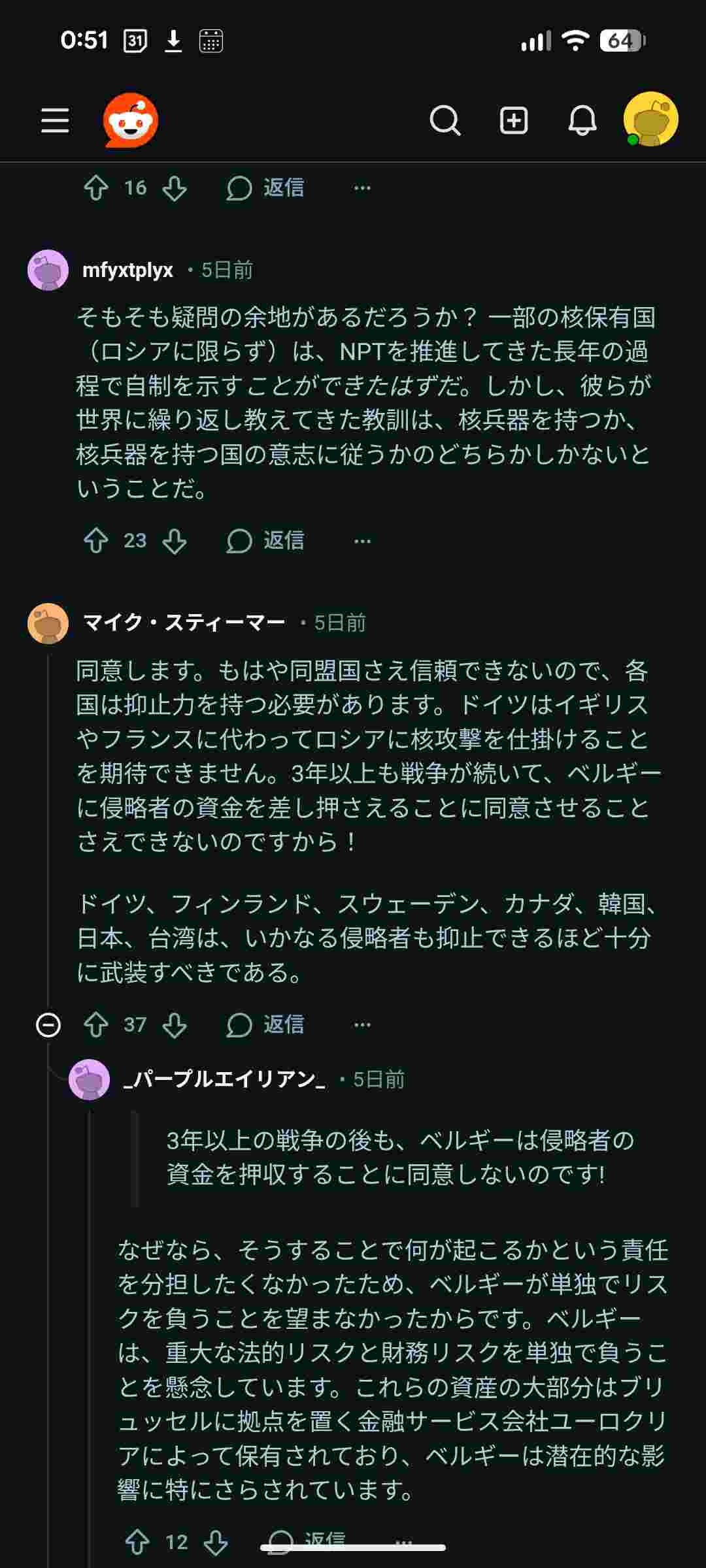Go to Reddit home via logo
The width and height of the screenshot is (706, 1568).
(x=131, y=120)
